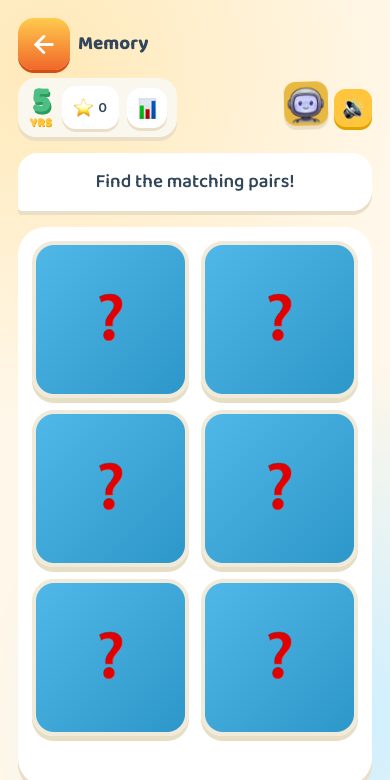This screenshot has width=390, height=780.
Task: Open the bar chart statistics
Action: point(147,108)
